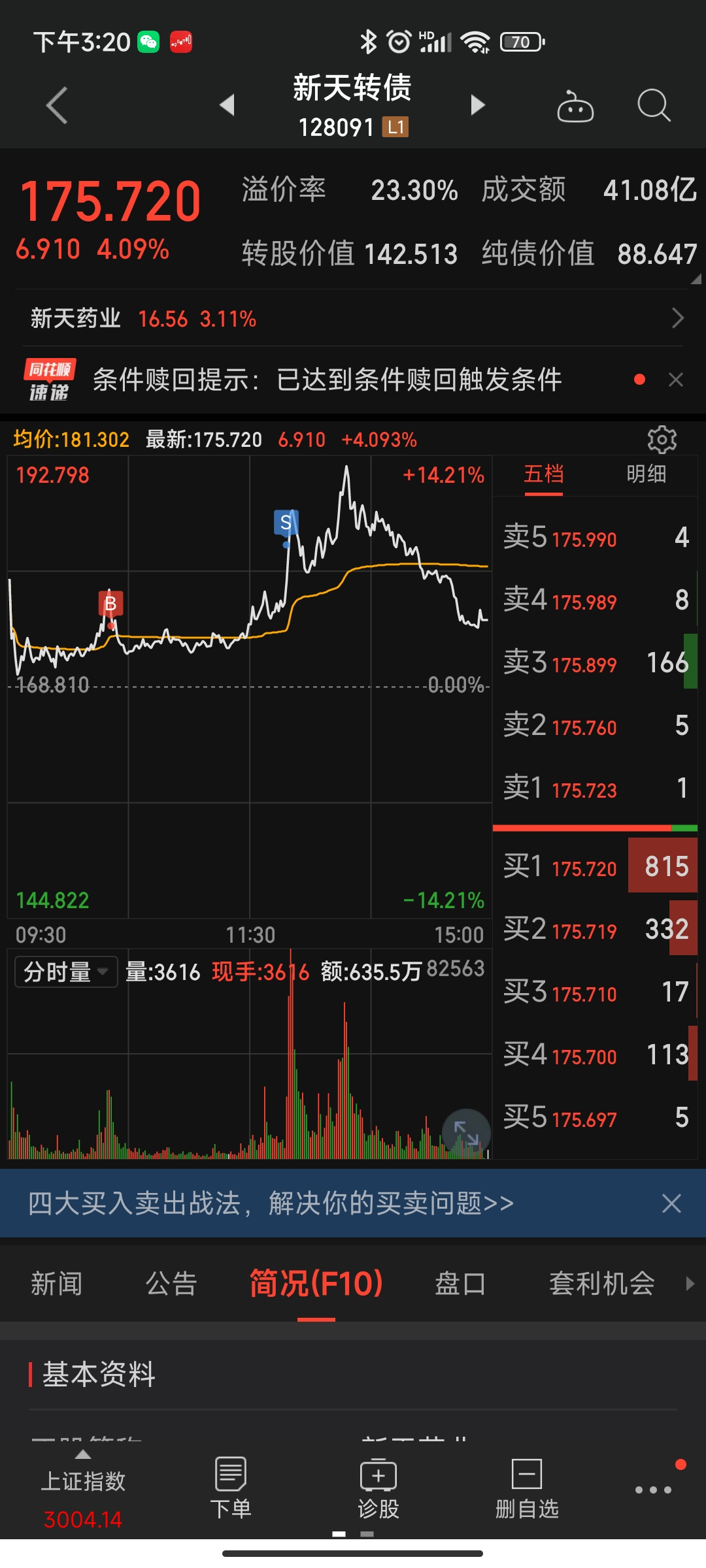Switch to the 新闻 tab
The height and width of the screenshot is (1568, 706).
click(x=57, y=1284)
